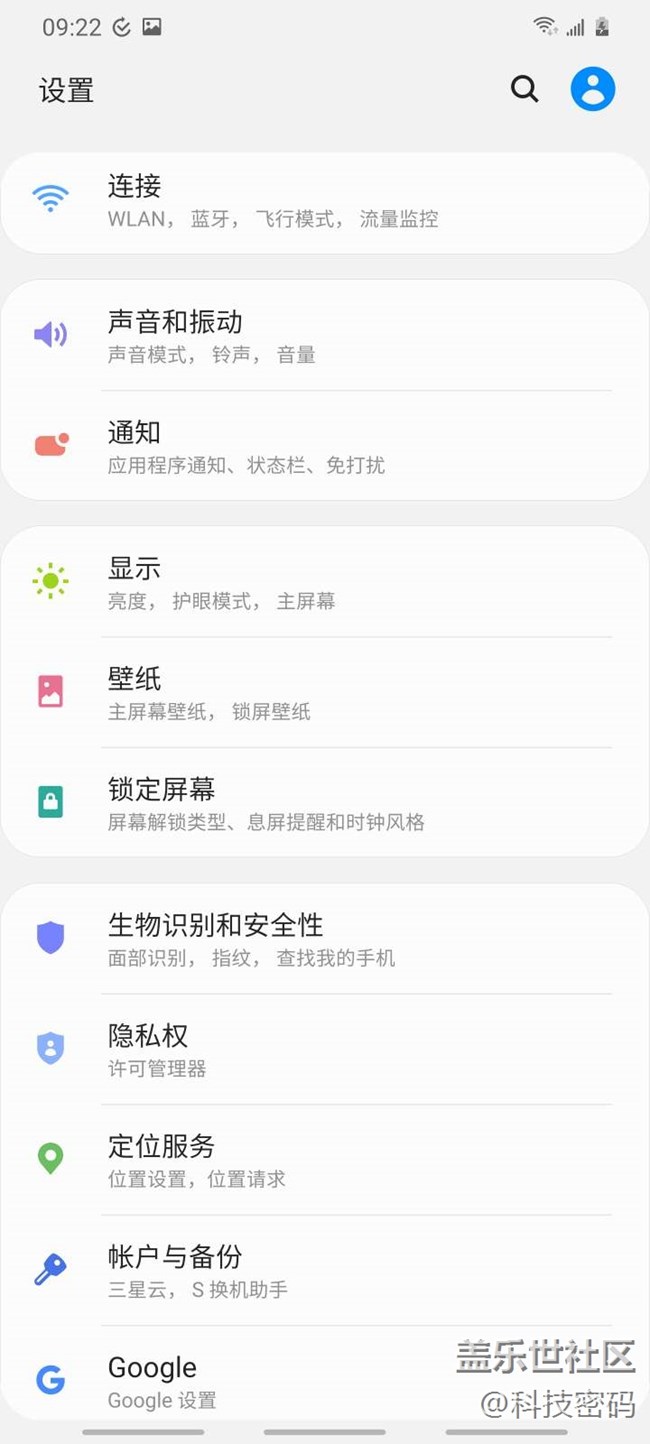Go to 通知 settings
Image resolution: width=650 pixels, height=1444 pixels.
coord(325,446)
